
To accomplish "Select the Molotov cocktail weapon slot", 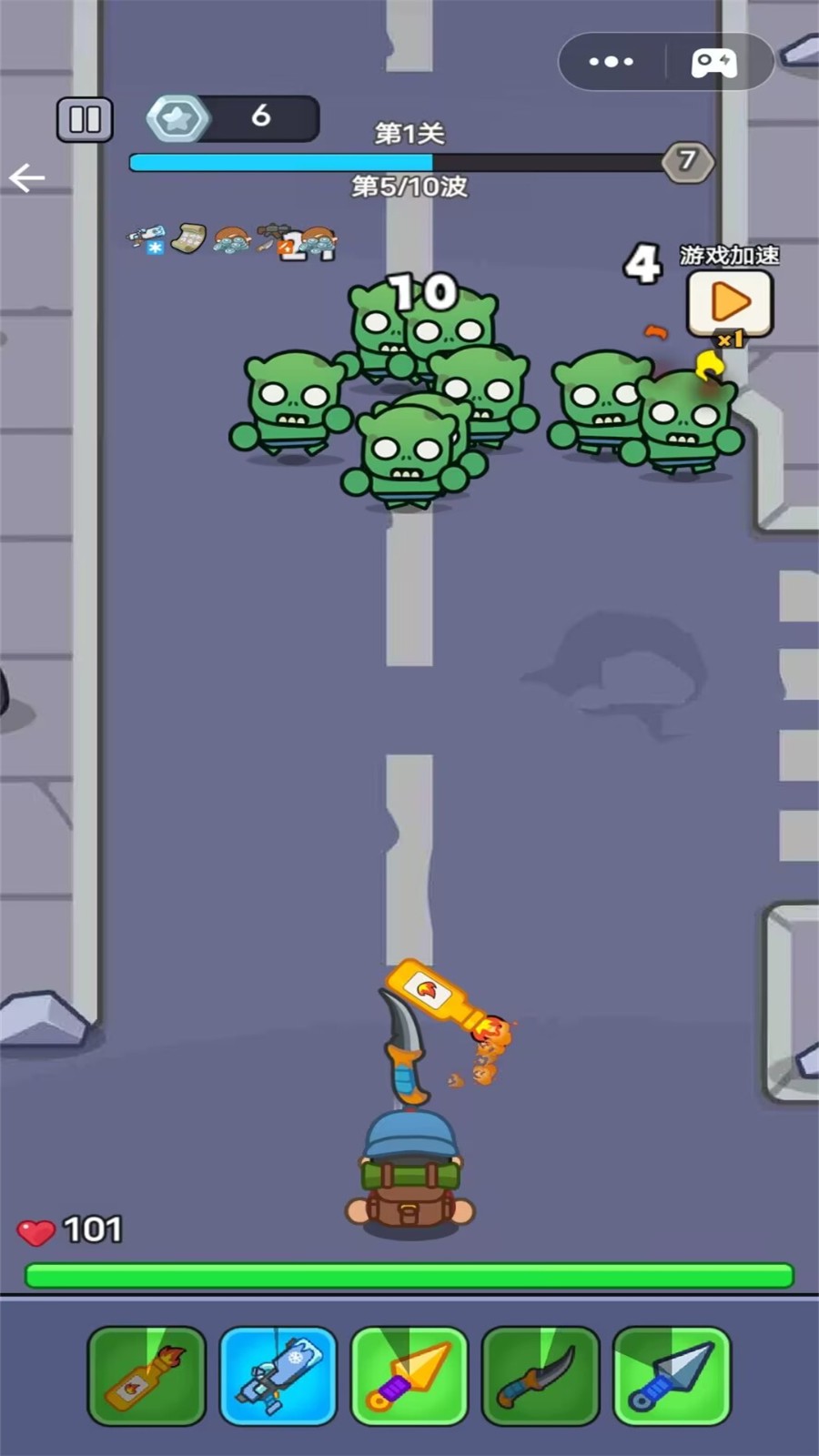I will [x=147, y=1375].
